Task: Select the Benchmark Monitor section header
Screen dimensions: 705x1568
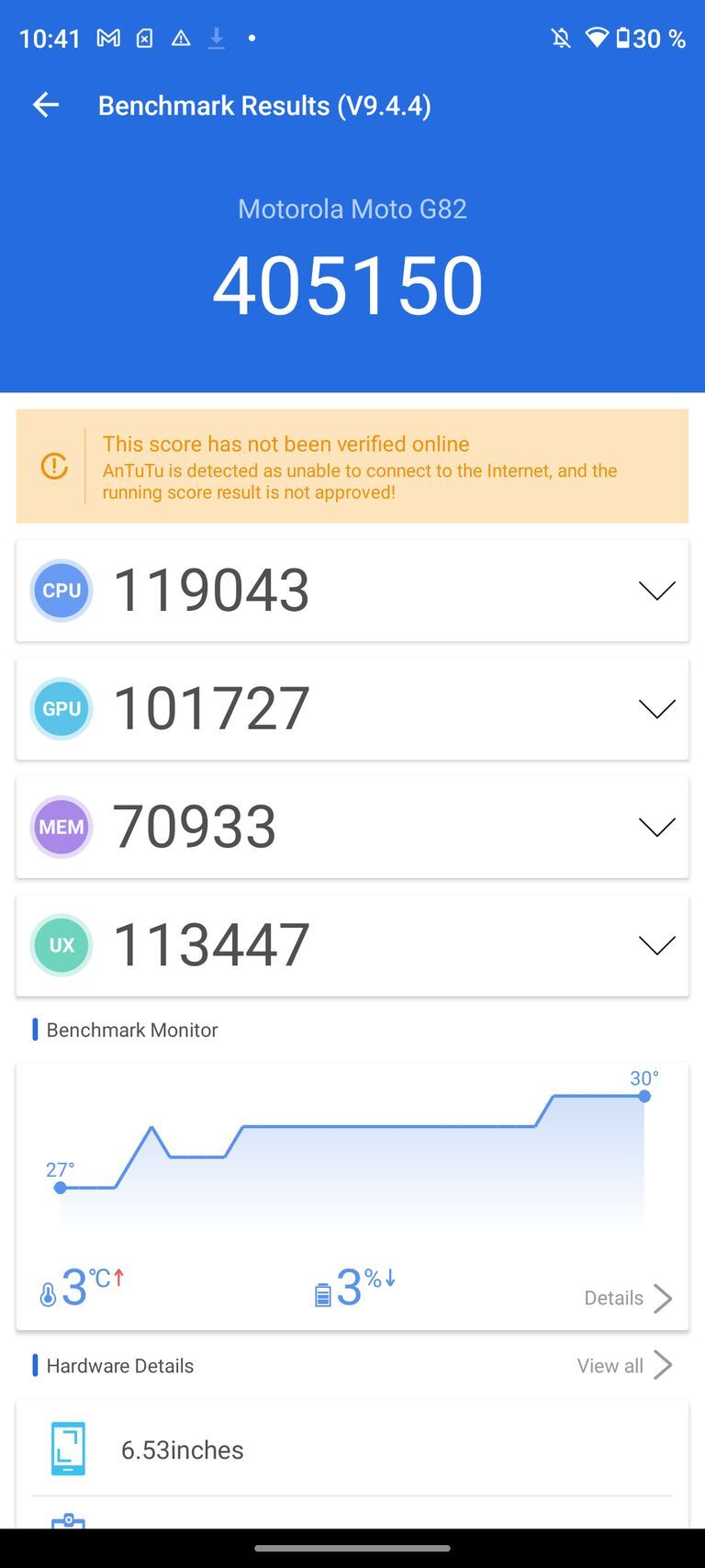Action: [129, 1030]
